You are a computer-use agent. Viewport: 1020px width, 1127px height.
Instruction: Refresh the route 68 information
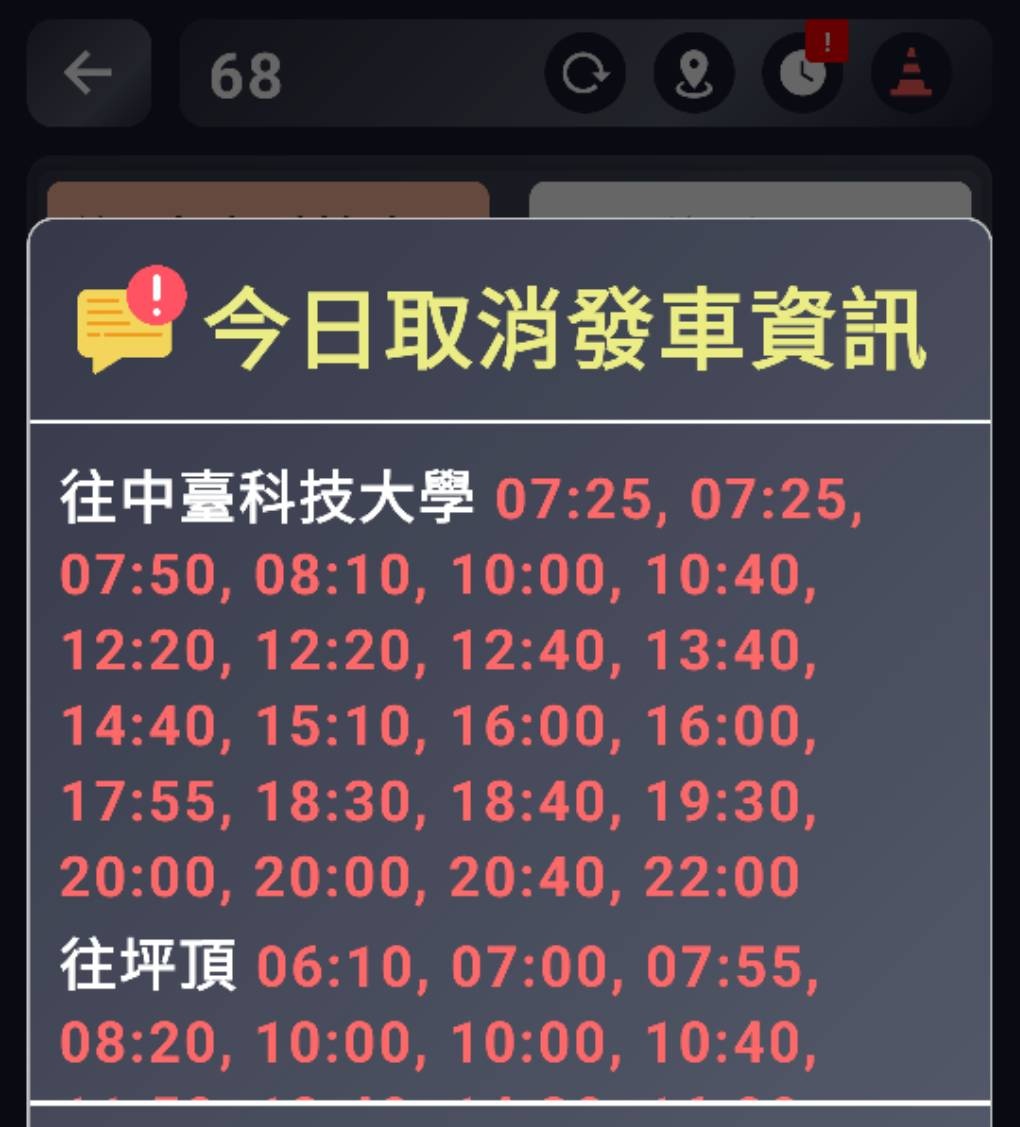[584, 73]
